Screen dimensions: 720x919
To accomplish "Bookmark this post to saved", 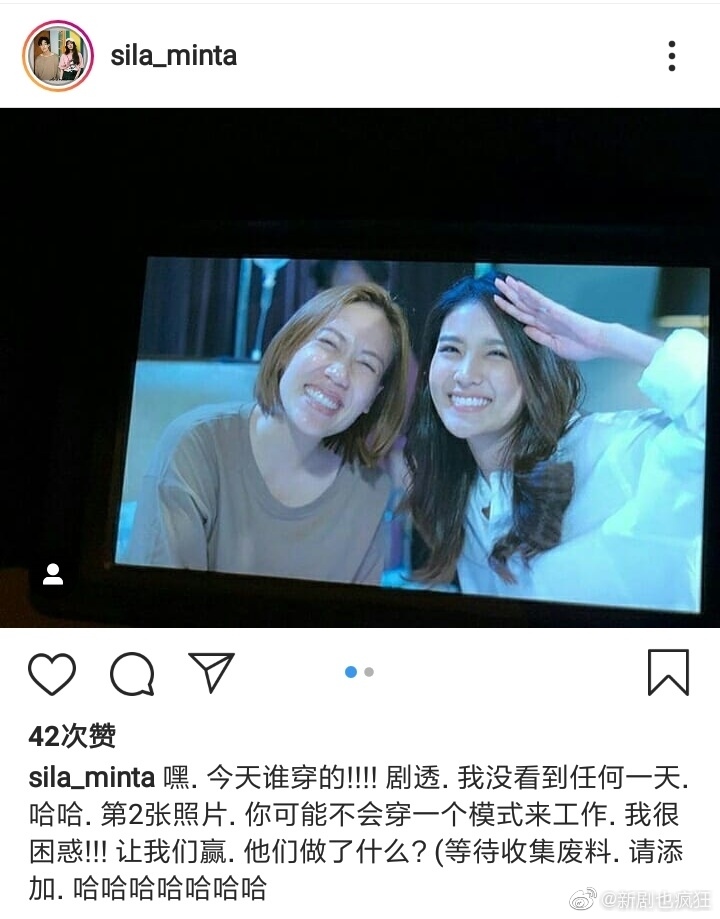I will (668, 672).
